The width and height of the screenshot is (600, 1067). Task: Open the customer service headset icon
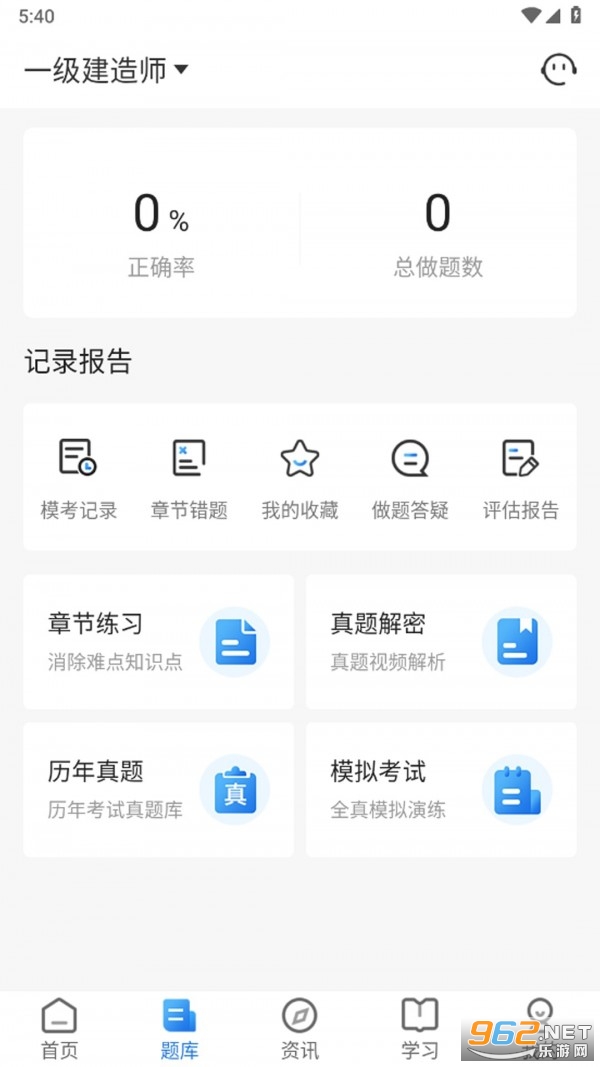558,69
